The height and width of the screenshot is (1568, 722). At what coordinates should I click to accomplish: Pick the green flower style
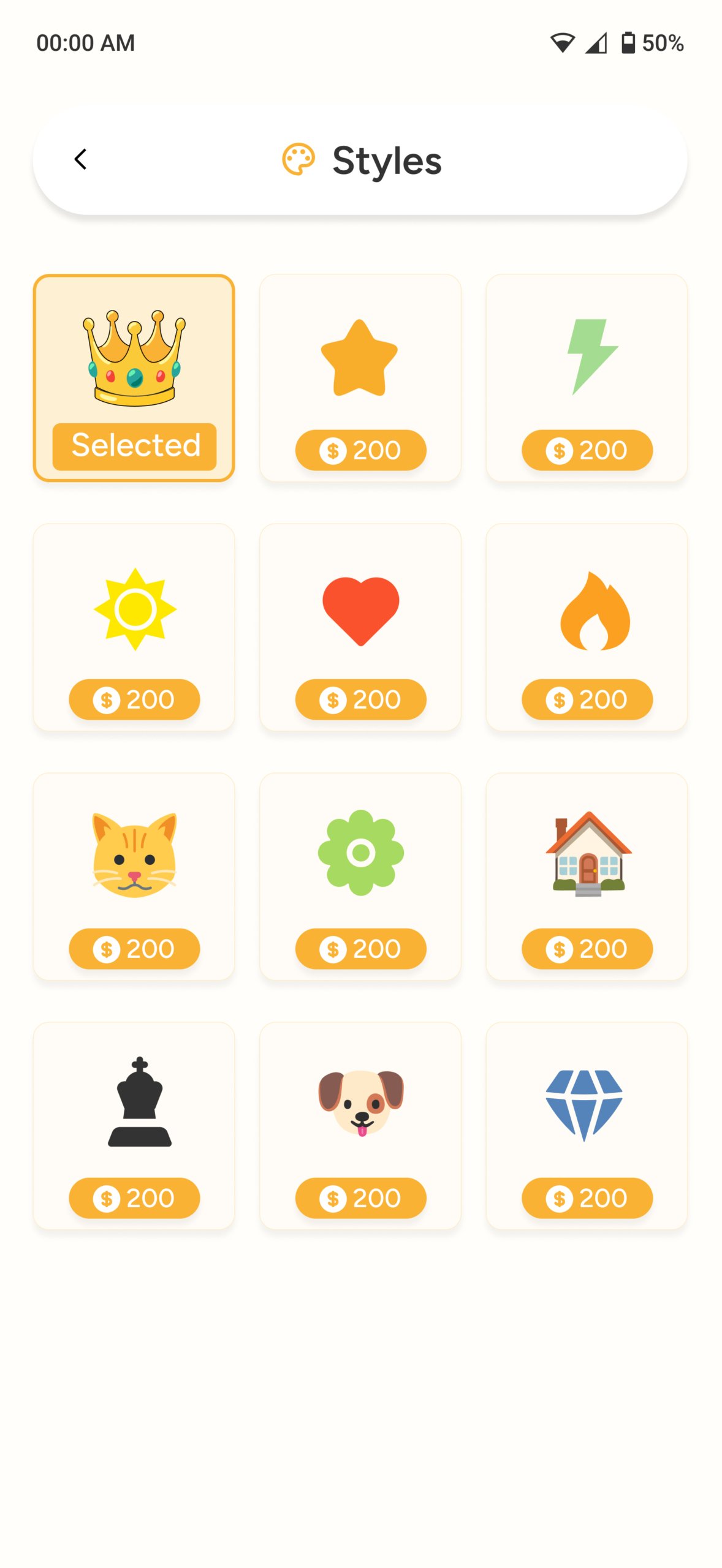pos(360,948)
